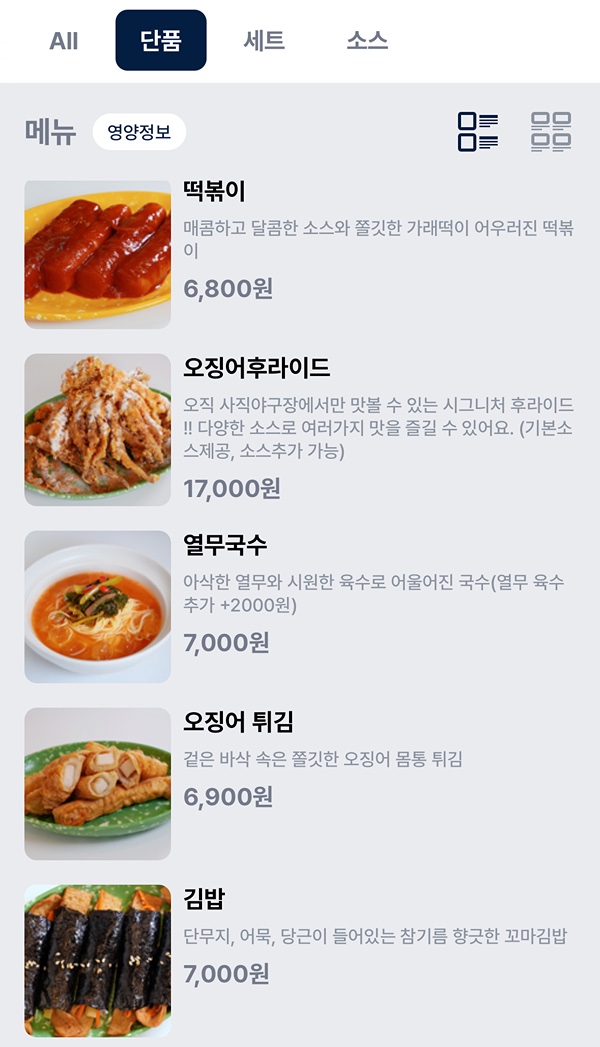This screenshot has width=600, height=1047.
Task: Switch to grid view layout
Action: click(x=551, y=131)
